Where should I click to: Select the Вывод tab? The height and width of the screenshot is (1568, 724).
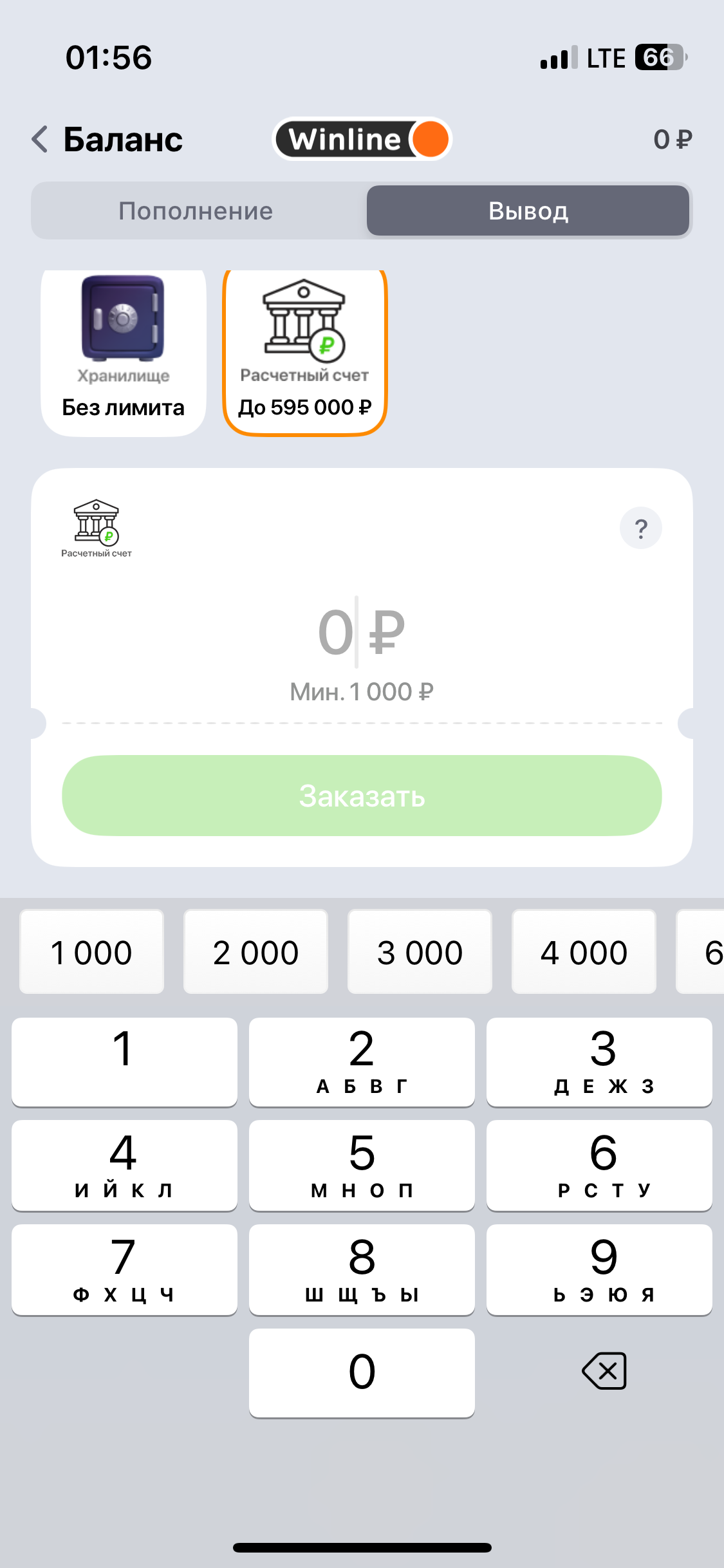pyautogui.click(x=528, y=211)
